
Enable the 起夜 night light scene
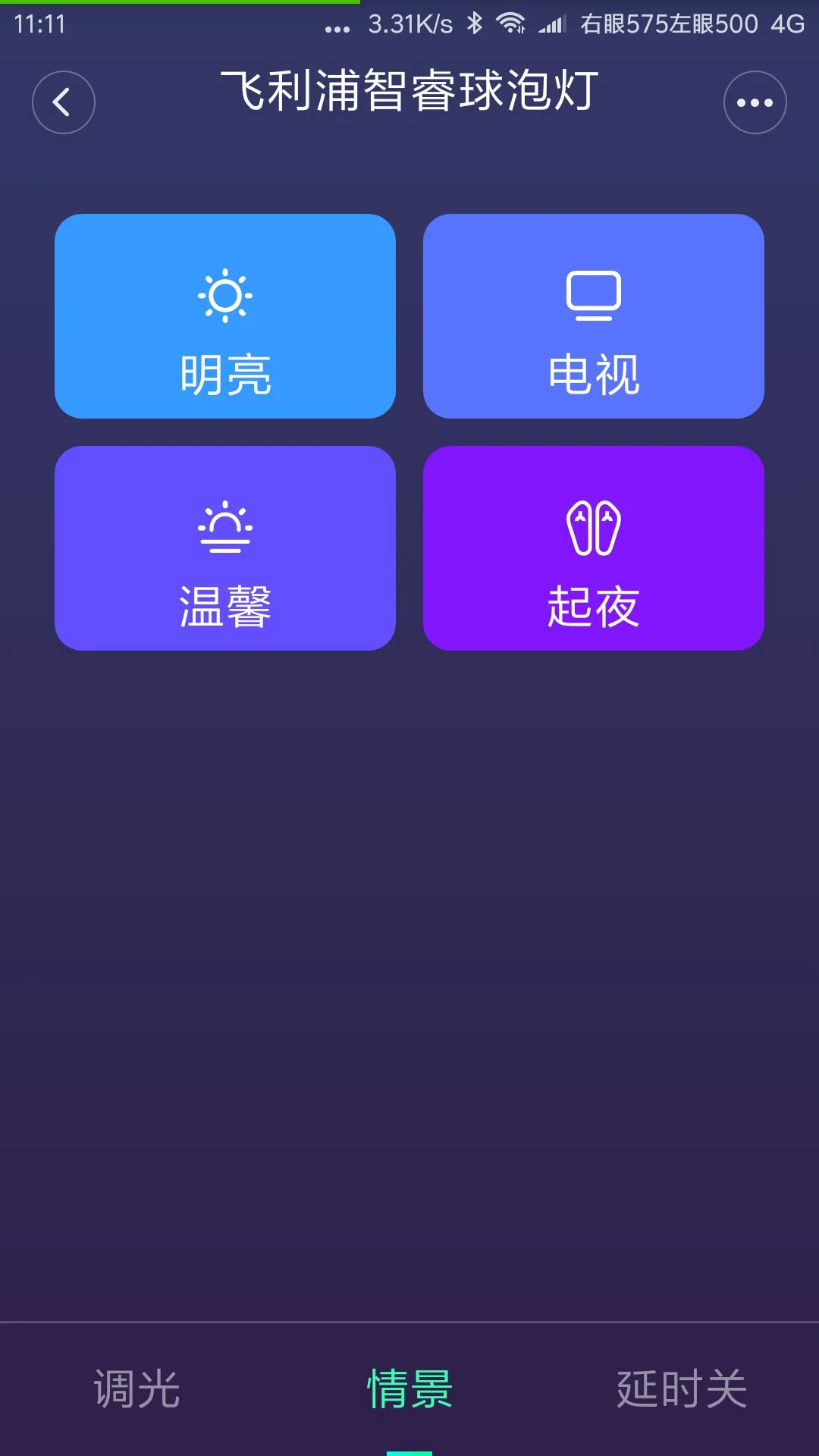593,548
